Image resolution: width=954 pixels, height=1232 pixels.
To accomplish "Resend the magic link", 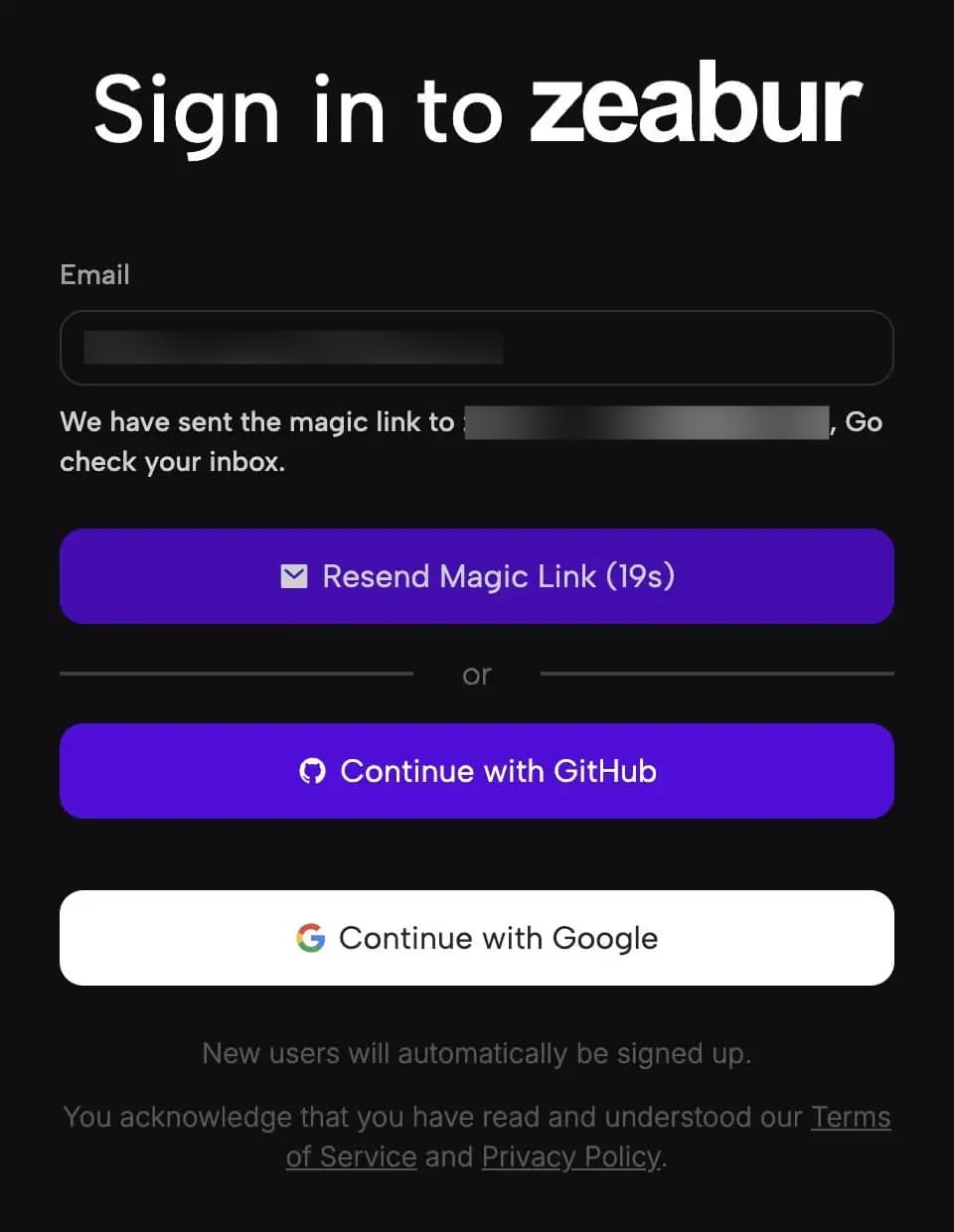I will click(x=477, y=576).
